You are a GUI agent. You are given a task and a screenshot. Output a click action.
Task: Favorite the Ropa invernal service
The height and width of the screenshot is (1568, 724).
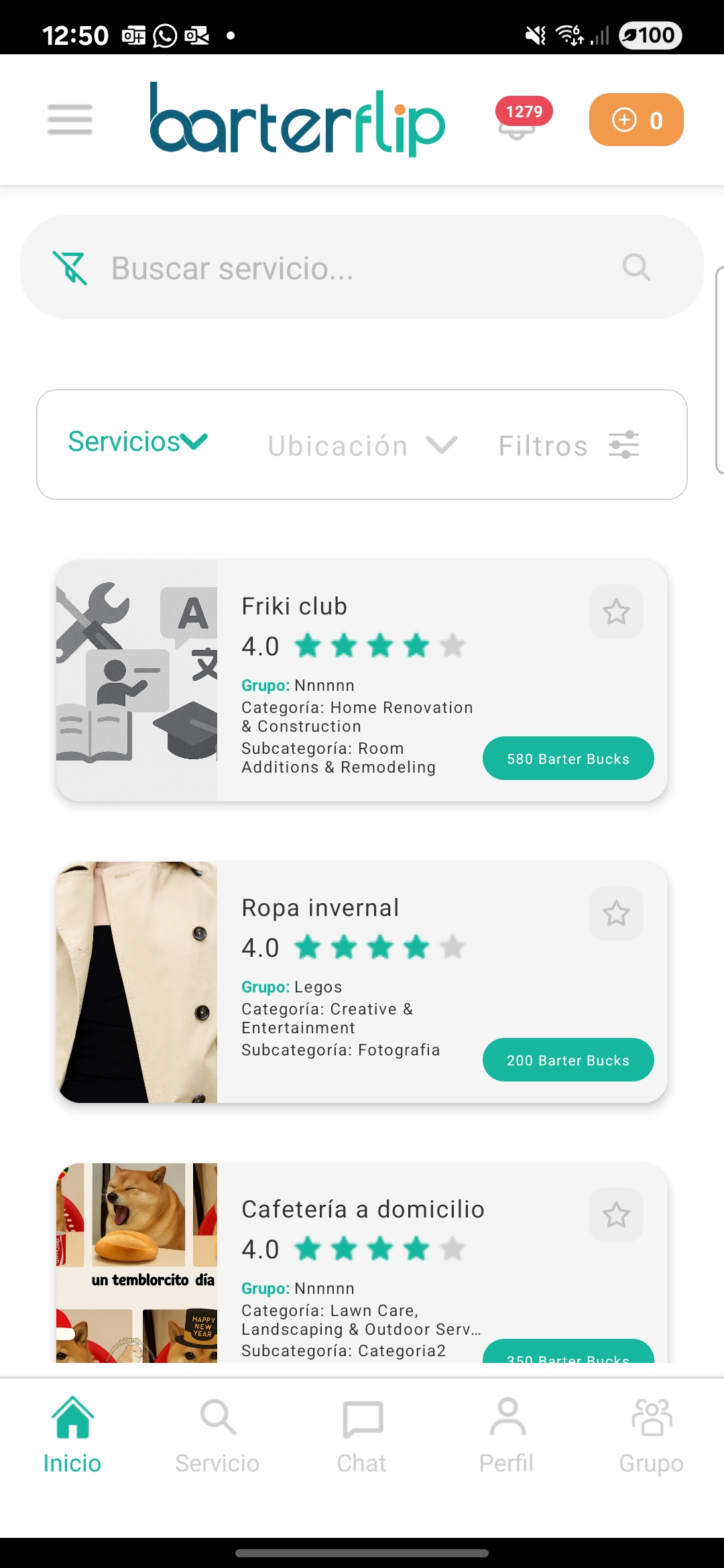coord(615,913)
